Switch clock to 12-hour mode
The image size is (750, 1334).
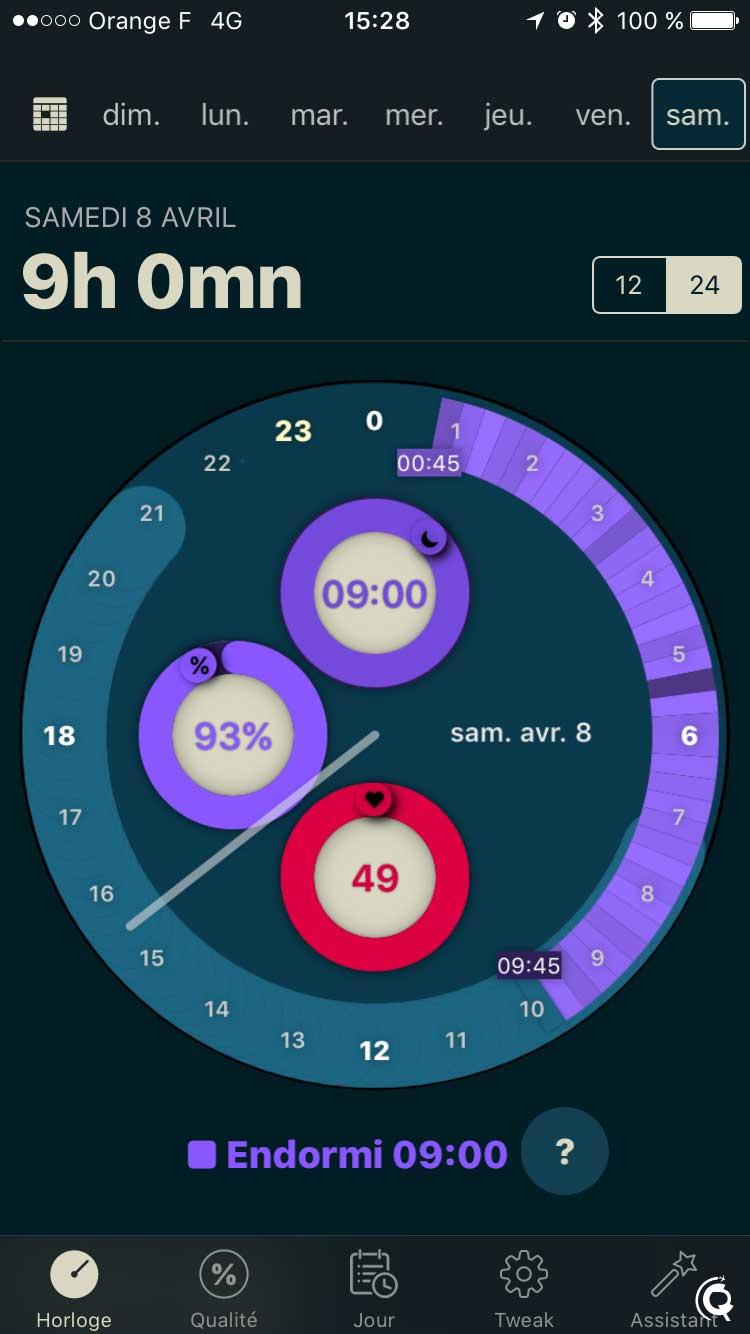click(629, 286)
